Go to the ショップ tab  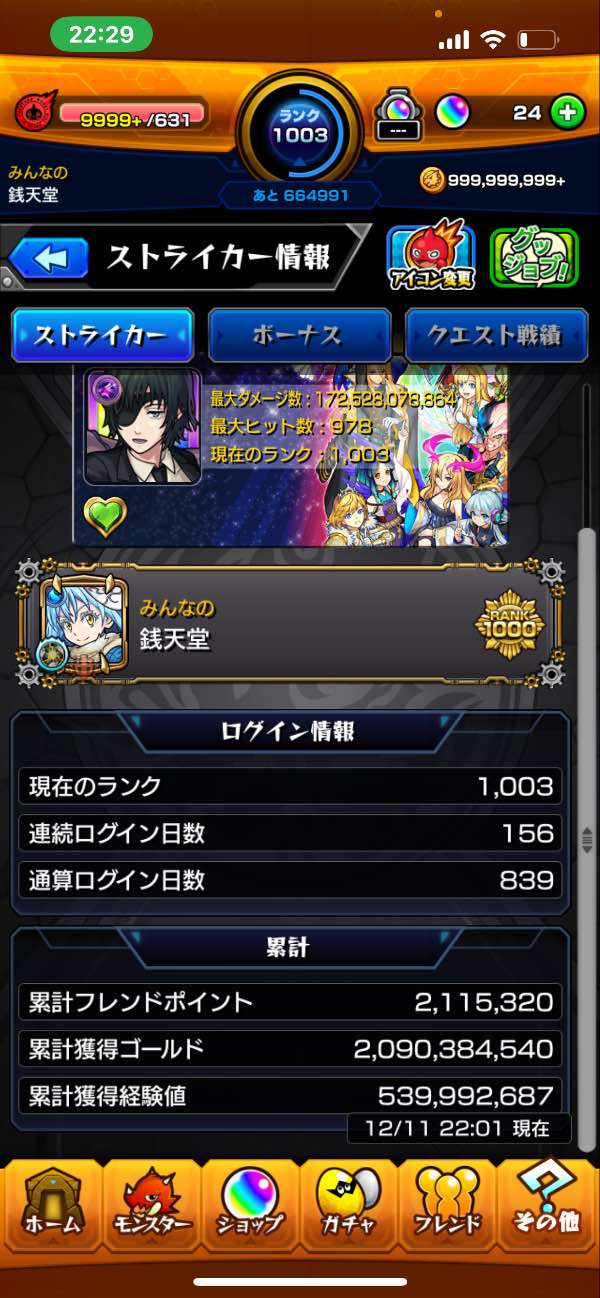[250, 1204]
